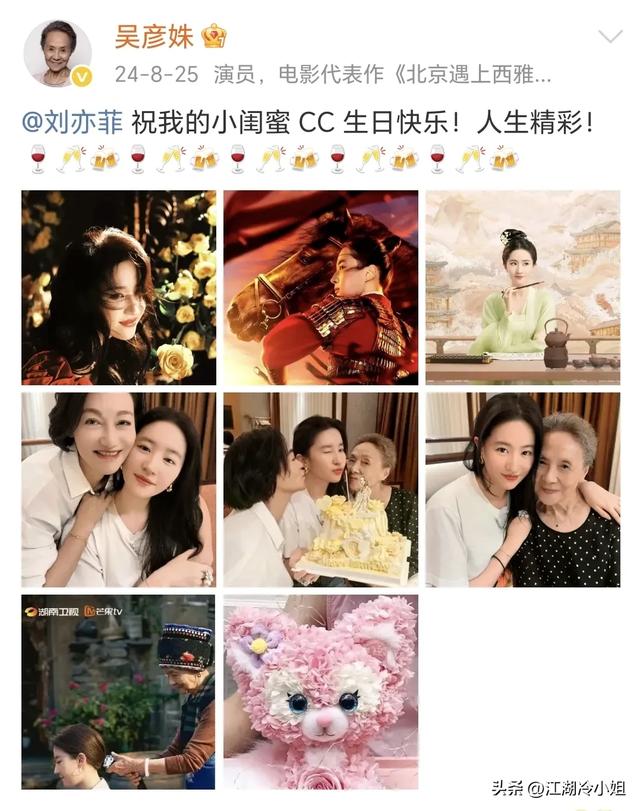The height and width of the screenshot is (811, 640).
Task: View the pink flower bear picture
Action: pos(320,691)
